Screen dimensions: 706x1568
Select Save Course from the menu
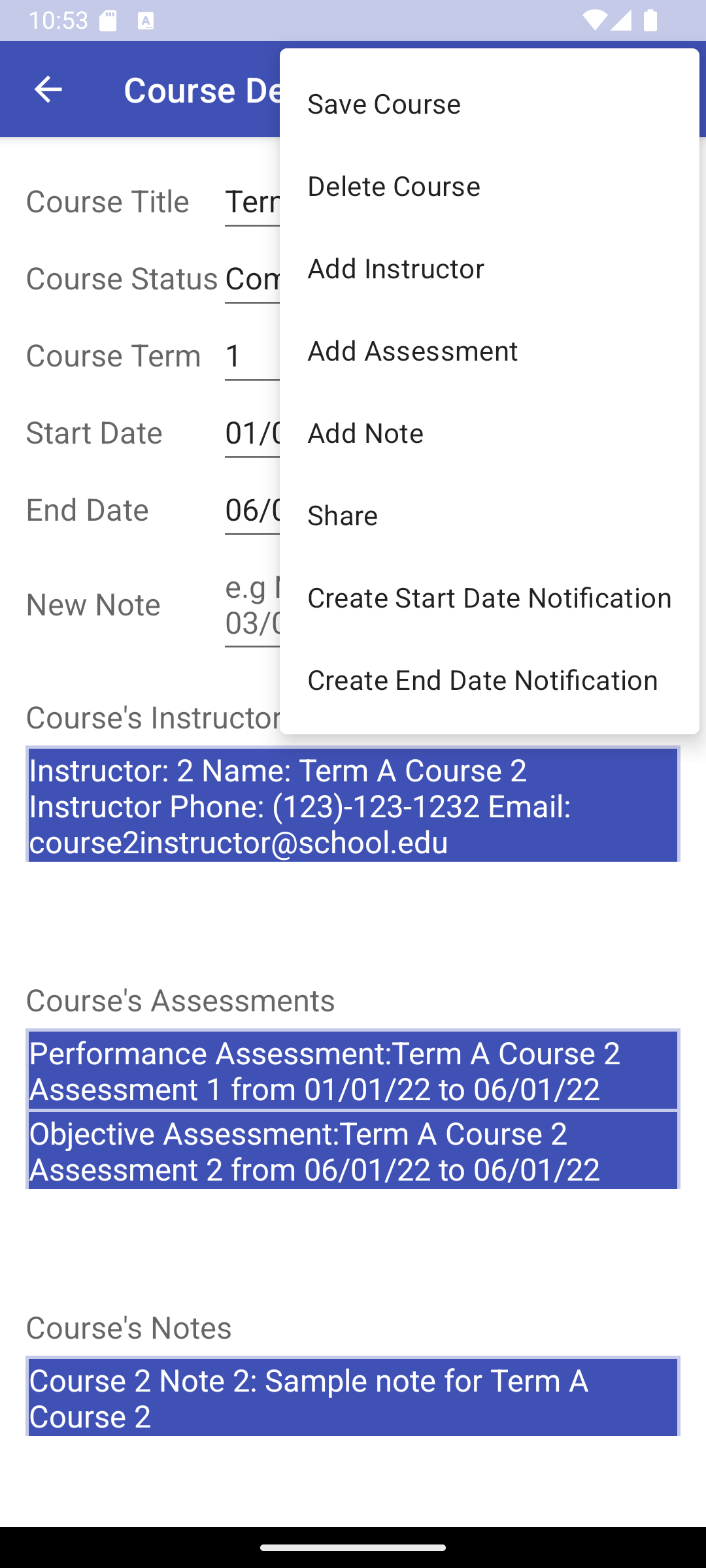383,103
